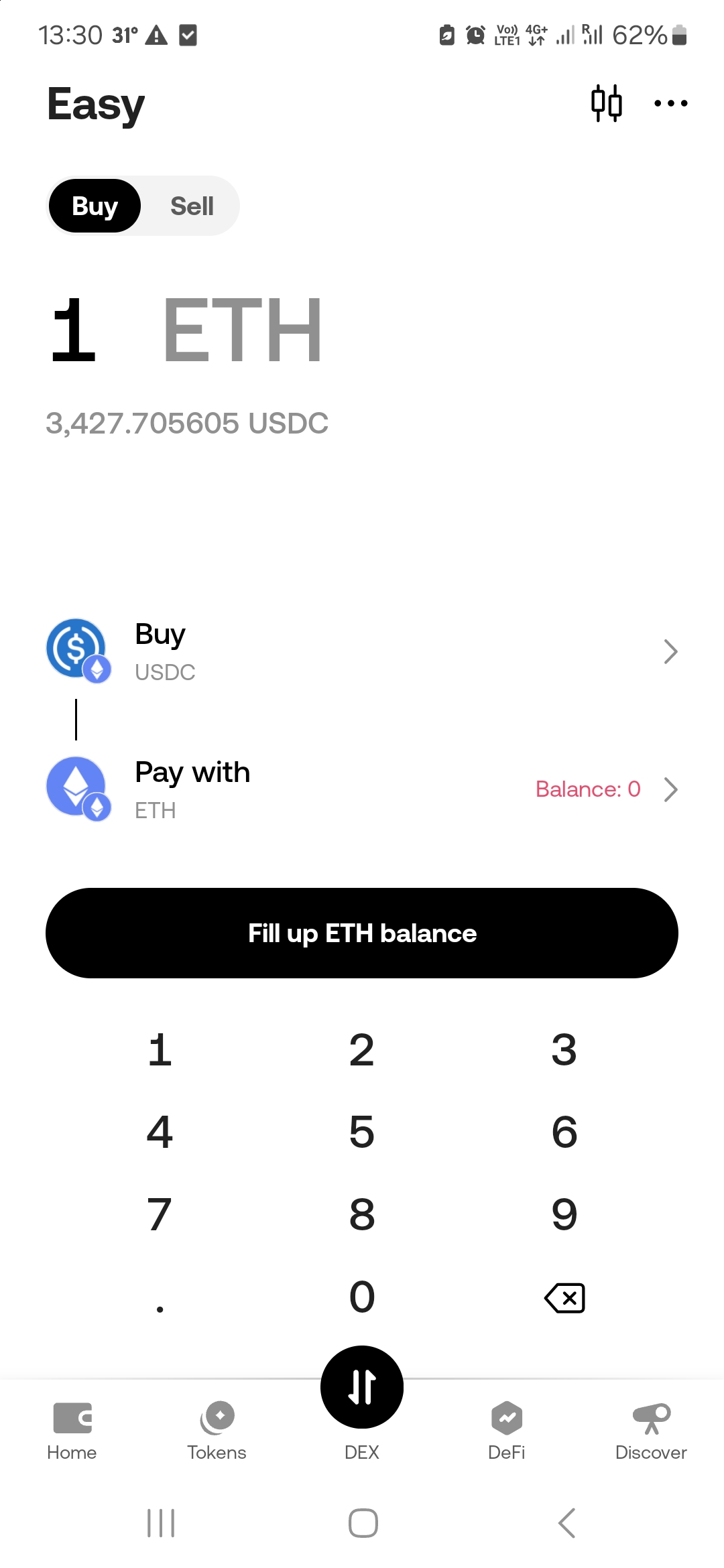Image resolution: width=724 pixels, height=1568 pixels.
Task: Keep Buy mode selected
Action: pyautogui.click(x=94, y=206)
